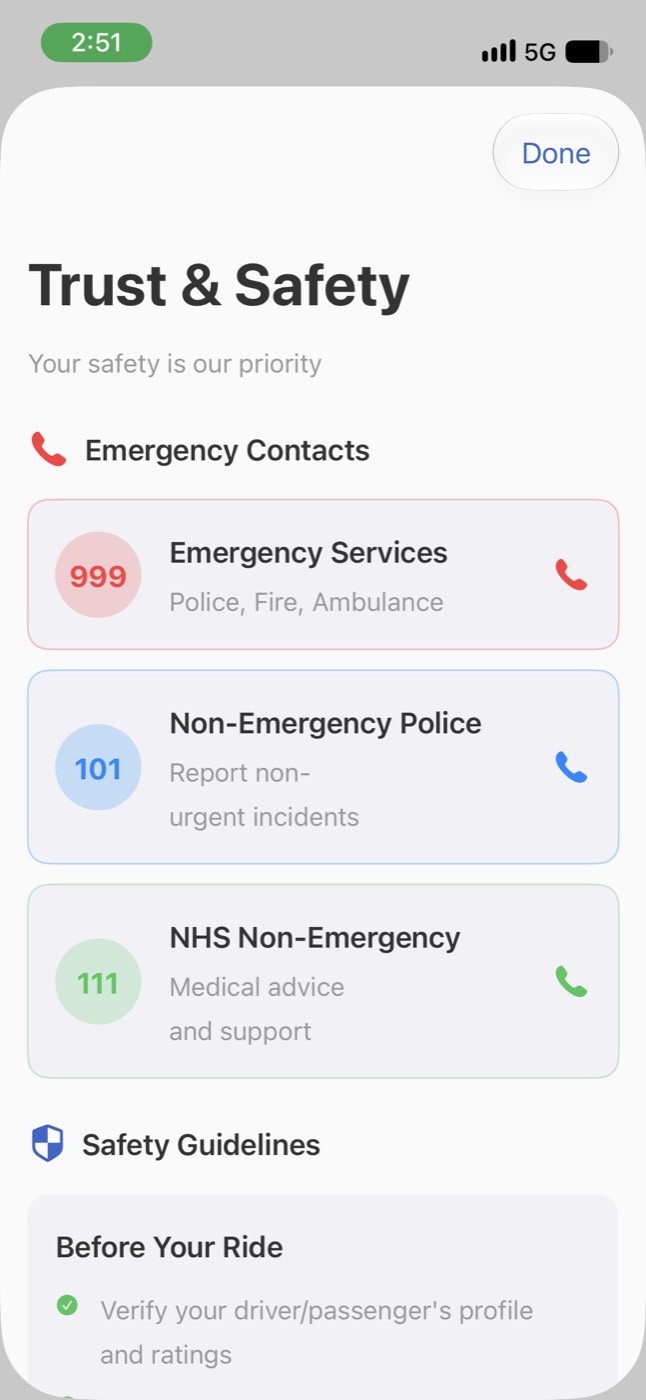Open the 999 Emergency Services card

323,575
